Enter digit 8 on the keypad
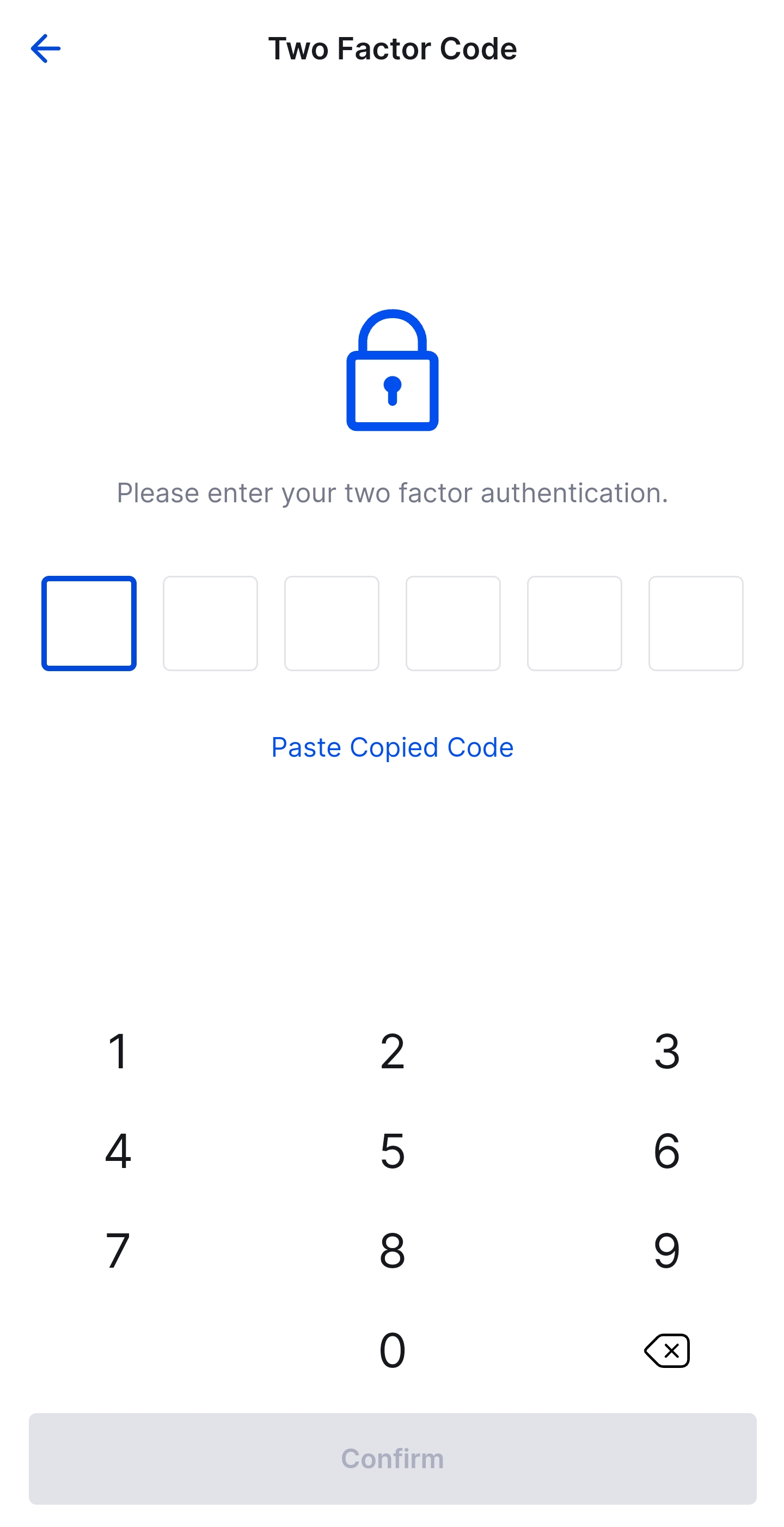Image resolution: width=784 pixels, height=1527 pixels. [391, 1250]
